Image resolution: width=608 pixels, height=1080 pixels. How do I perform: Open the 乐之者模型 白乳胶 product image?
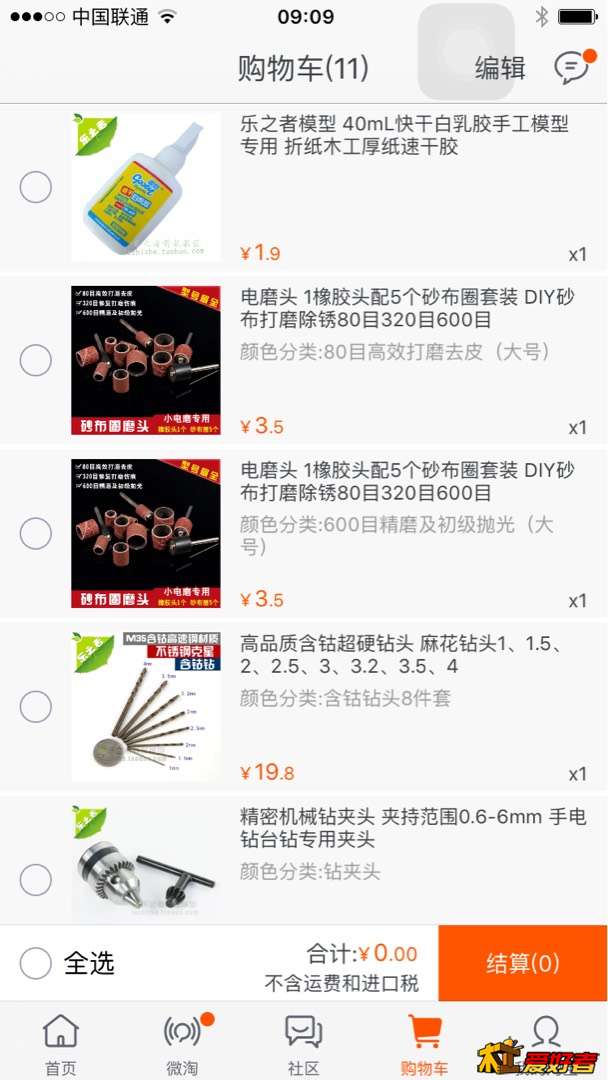[146, 187]
